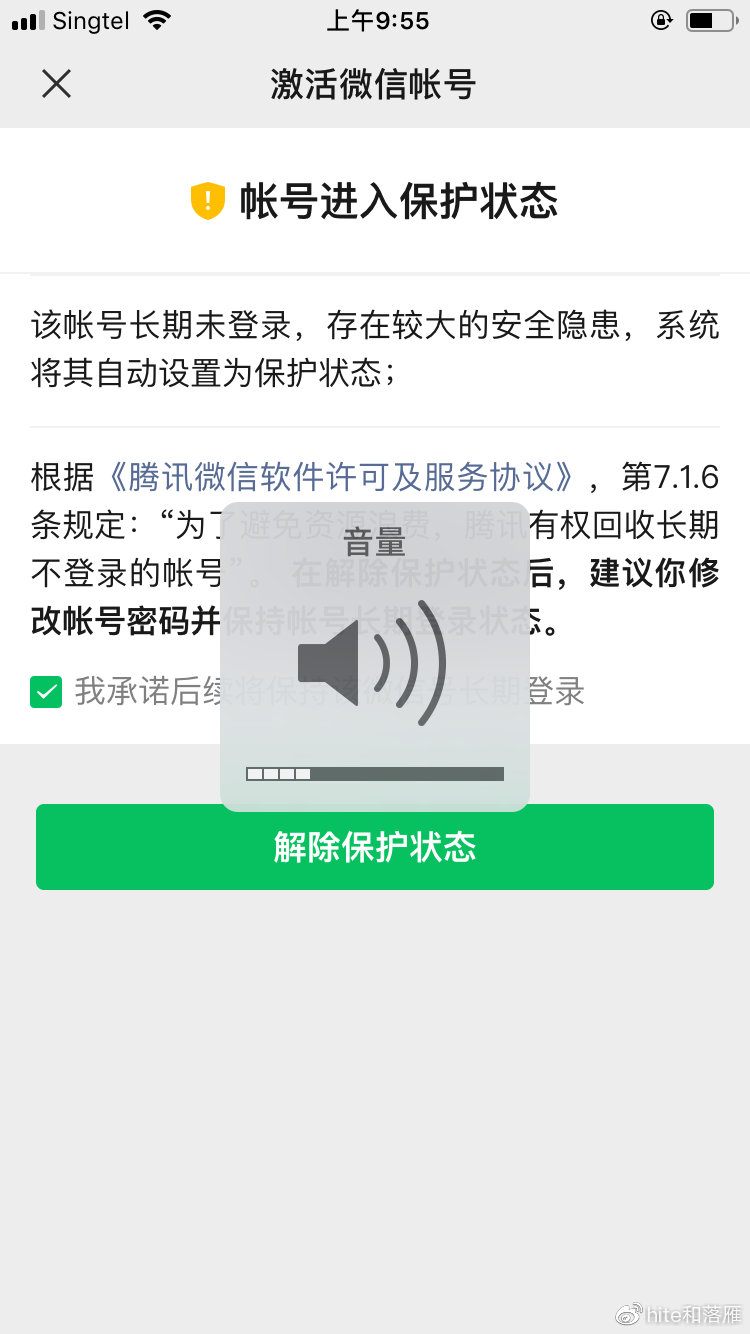Open the 腾讯微信软件许可及服务协议 link
Image resolution: width=750 pixels, height=1334 pixels.
click(340, 478)
